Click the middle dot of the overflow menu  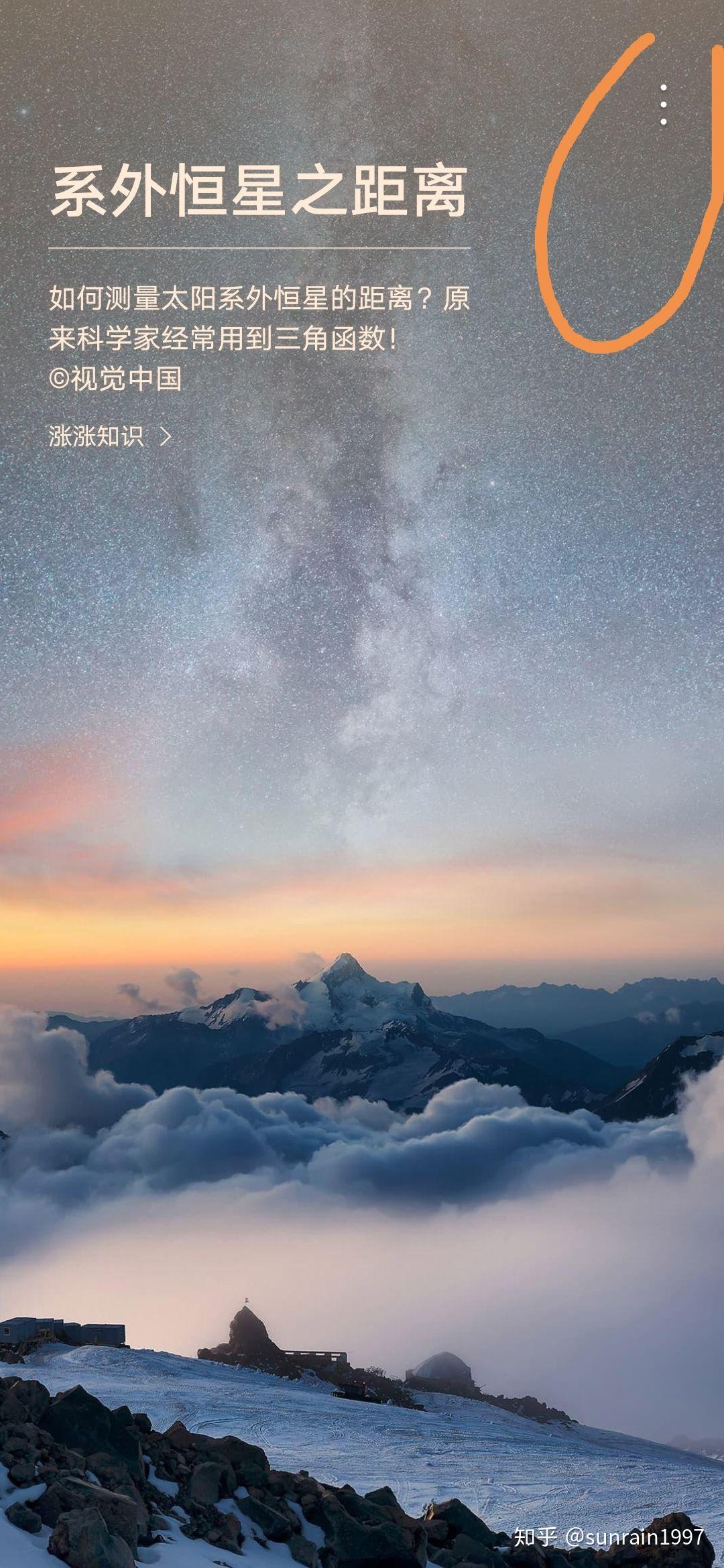point(664,104)
